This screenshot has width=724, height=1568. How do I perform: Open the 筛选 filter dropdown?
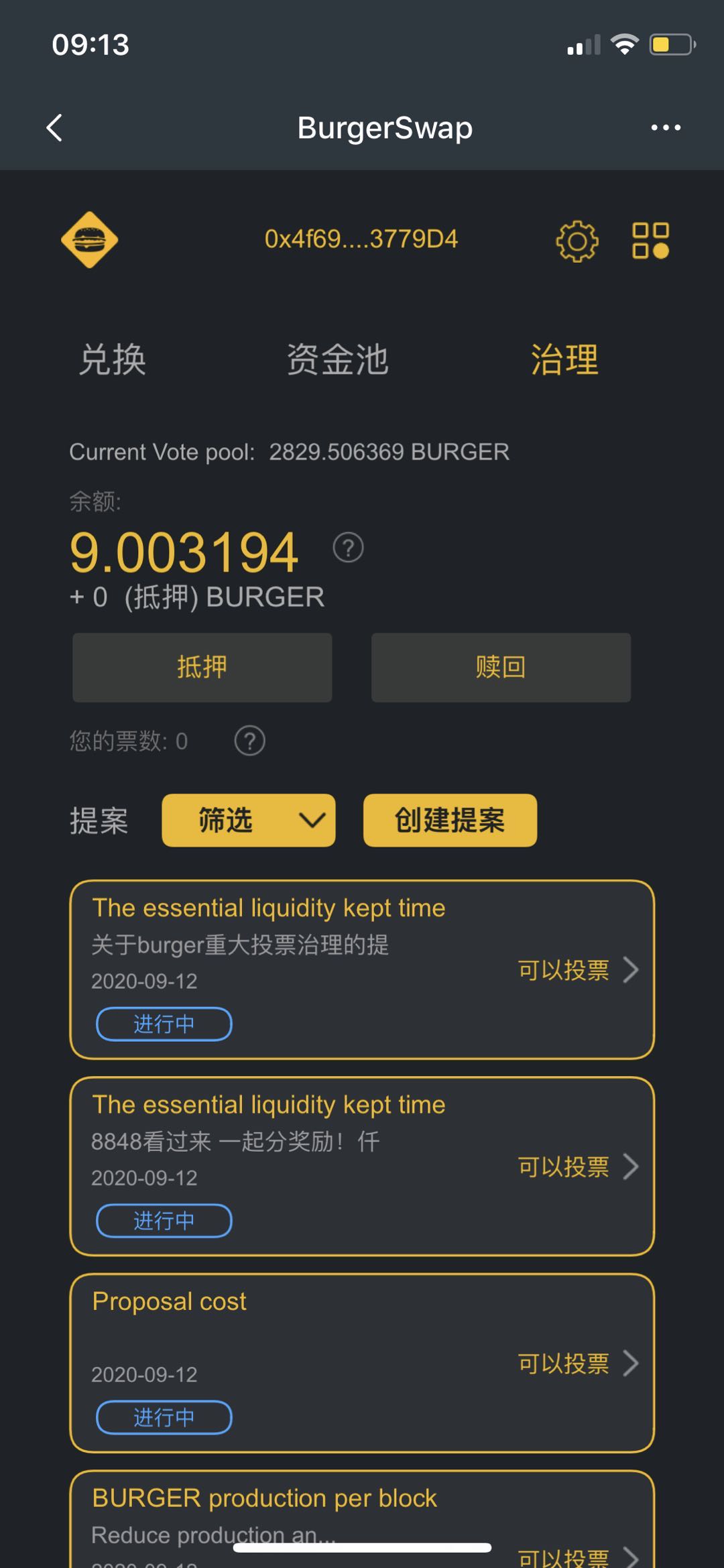coord(248,820)
